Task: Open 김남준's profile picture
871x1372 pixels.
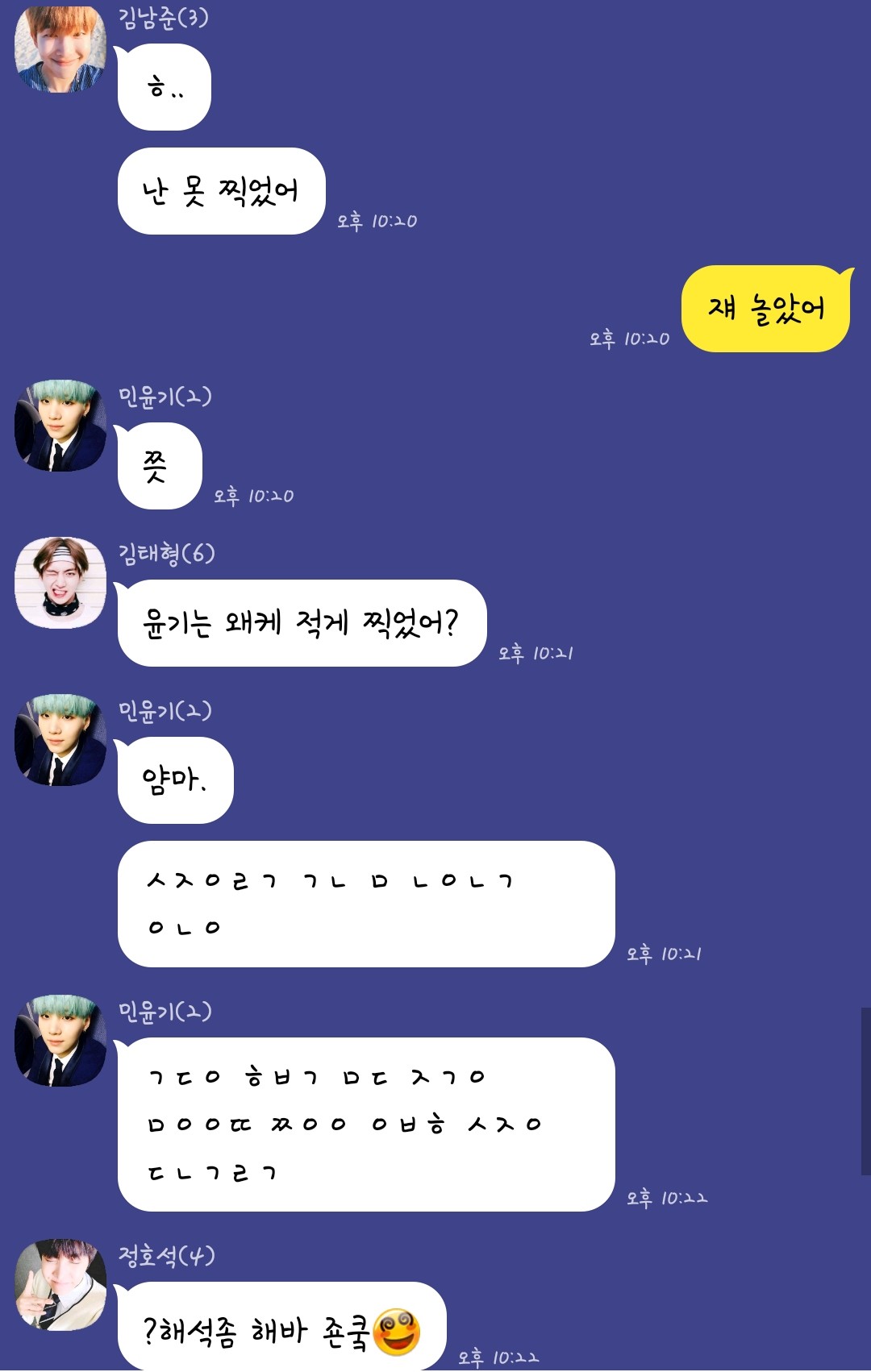Action: click(x=60, y=48)
